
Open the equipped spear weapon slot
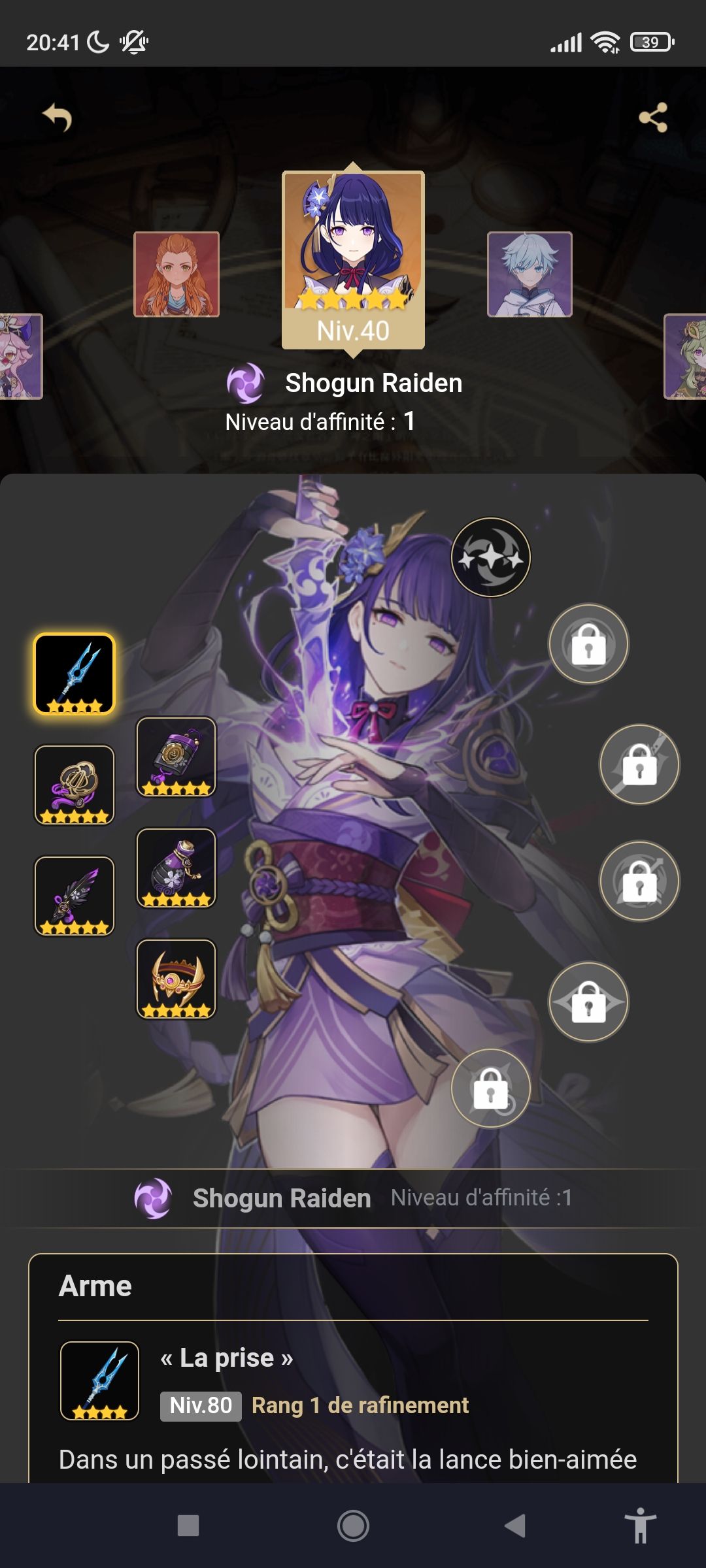pos(75,674)
